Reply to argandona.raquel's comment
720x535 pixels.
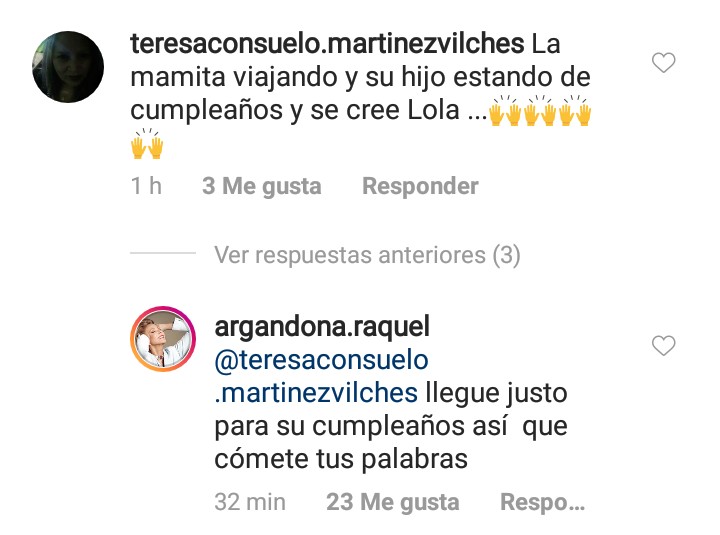[x=541, y=502]
